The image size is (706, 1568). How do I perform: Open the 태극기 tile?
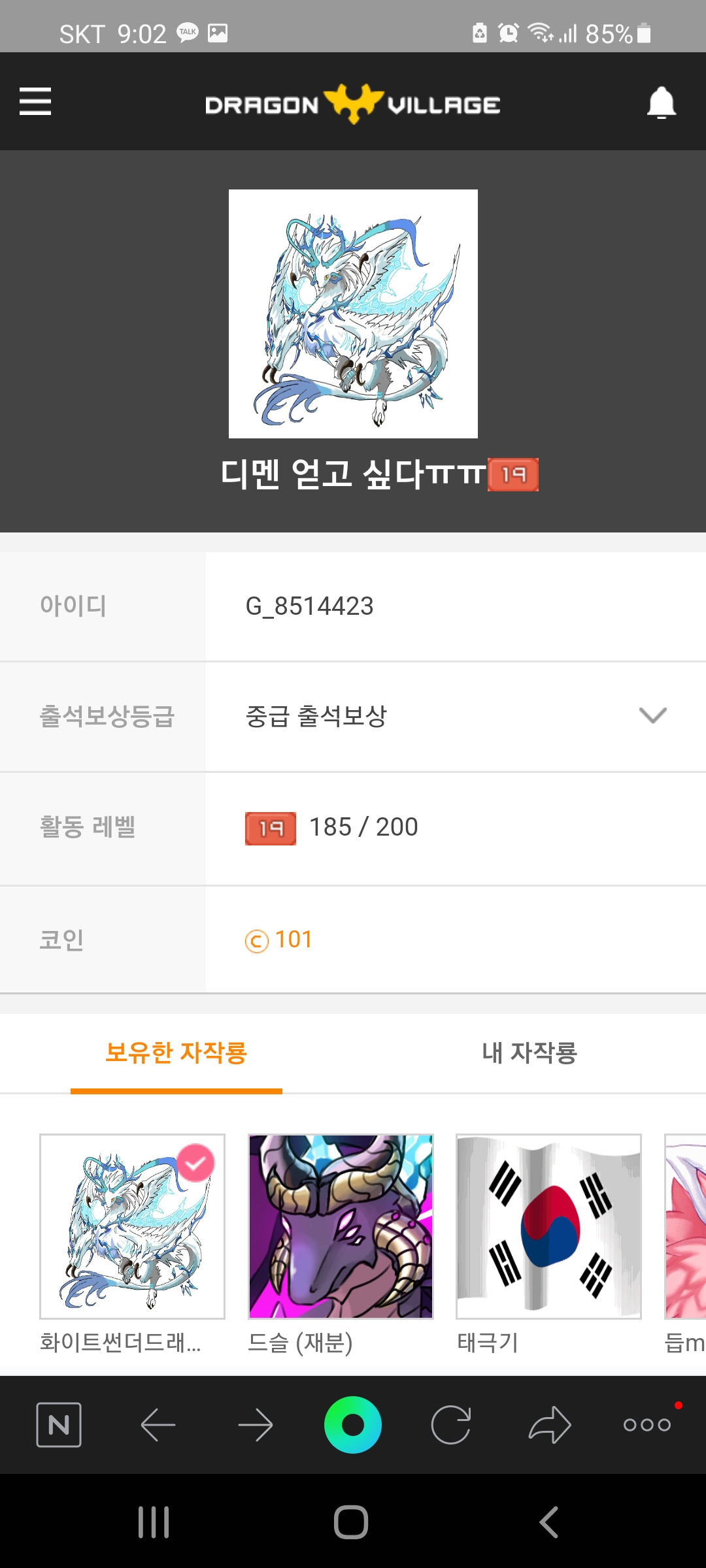(548, 1226)
